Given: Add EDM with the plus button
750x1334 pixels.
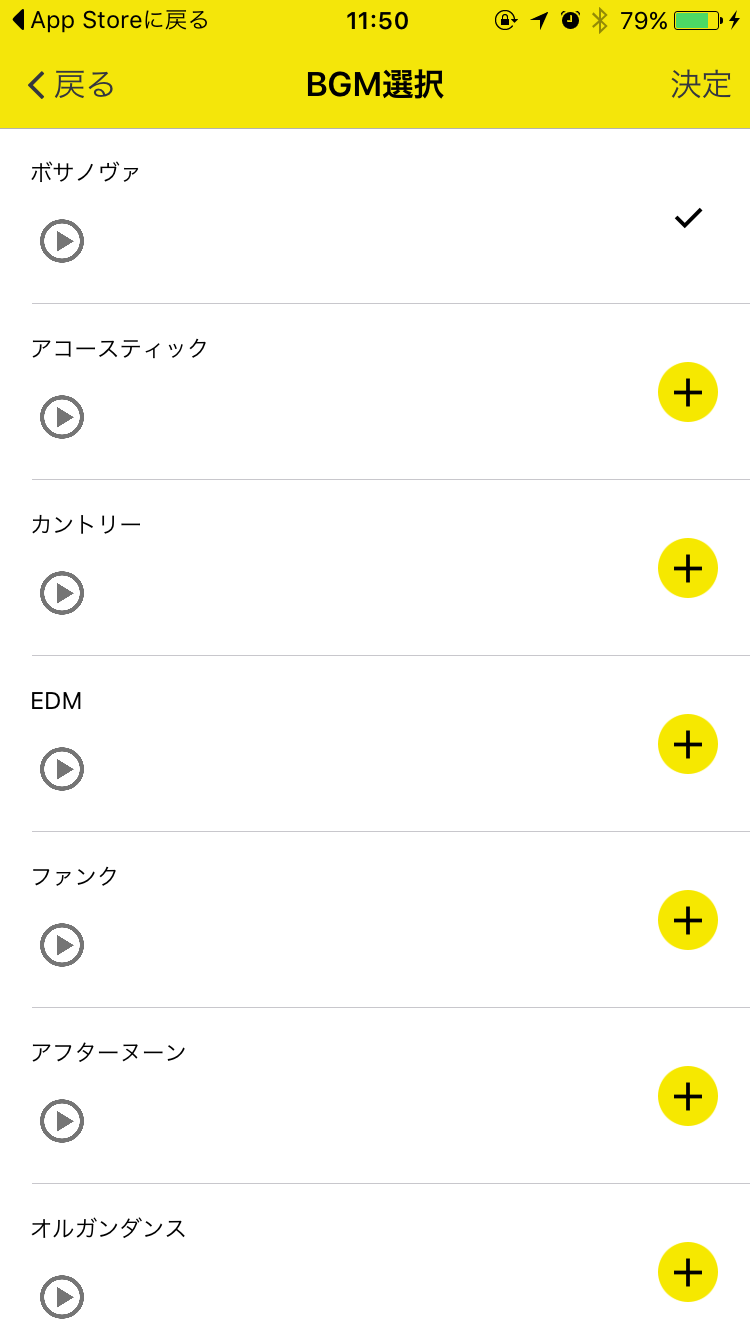Looking at the screenshot, I should [x=688, y=744].
